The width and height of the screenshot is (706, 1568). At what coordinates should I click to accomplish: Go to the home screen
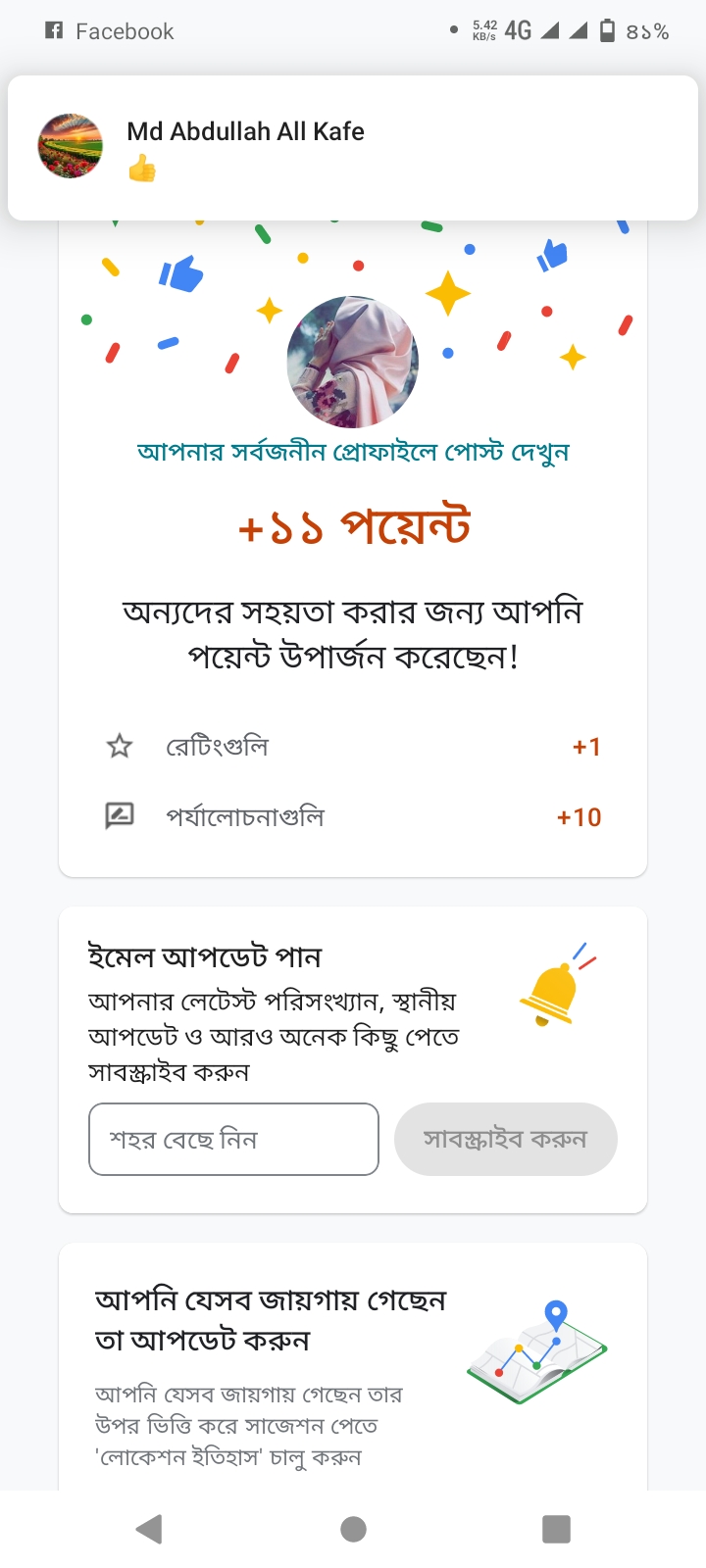(x=353, y=1529)
